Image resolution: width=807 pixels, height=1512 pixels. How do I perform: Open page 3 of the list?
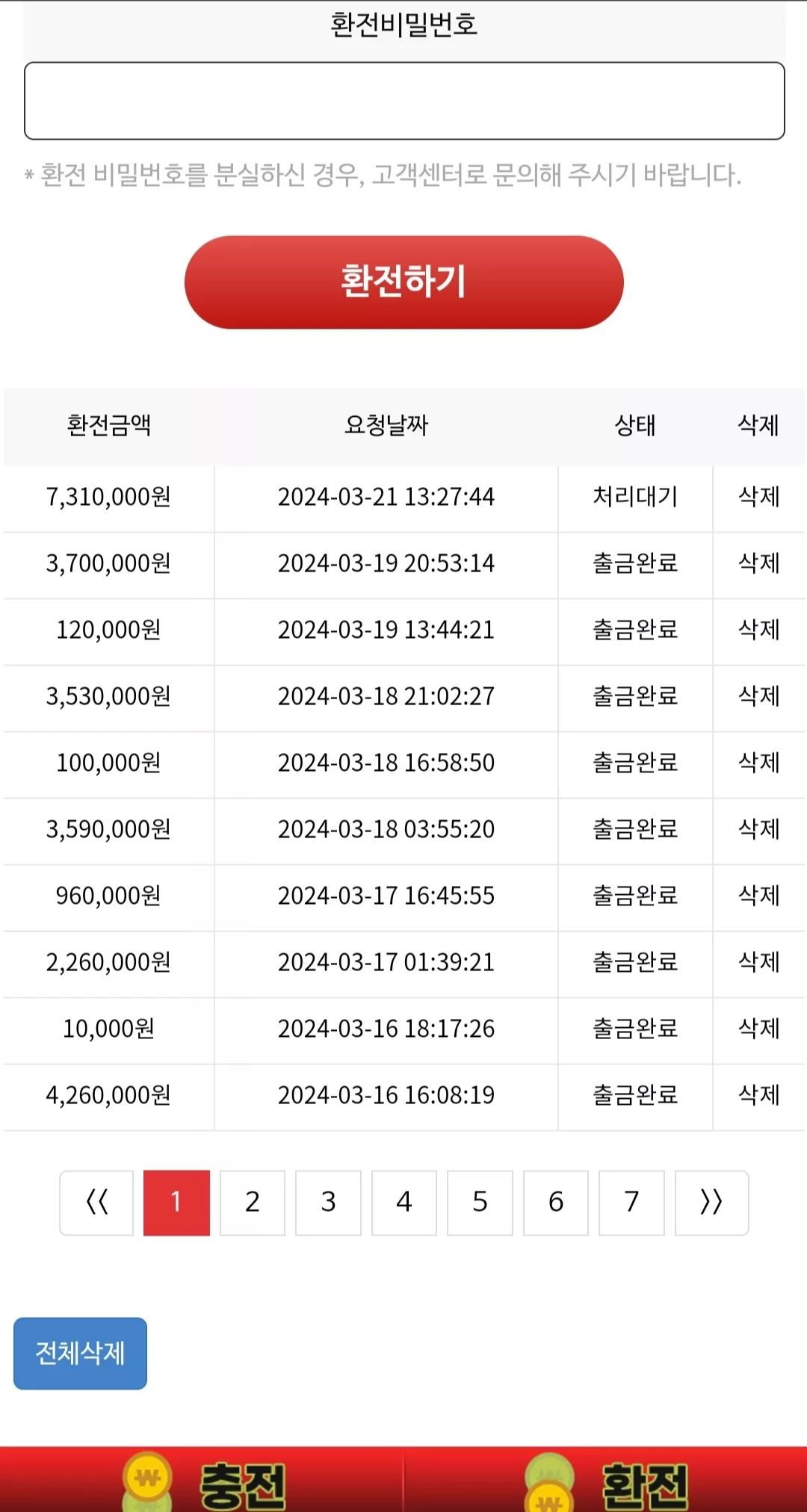click(329, 1203)
